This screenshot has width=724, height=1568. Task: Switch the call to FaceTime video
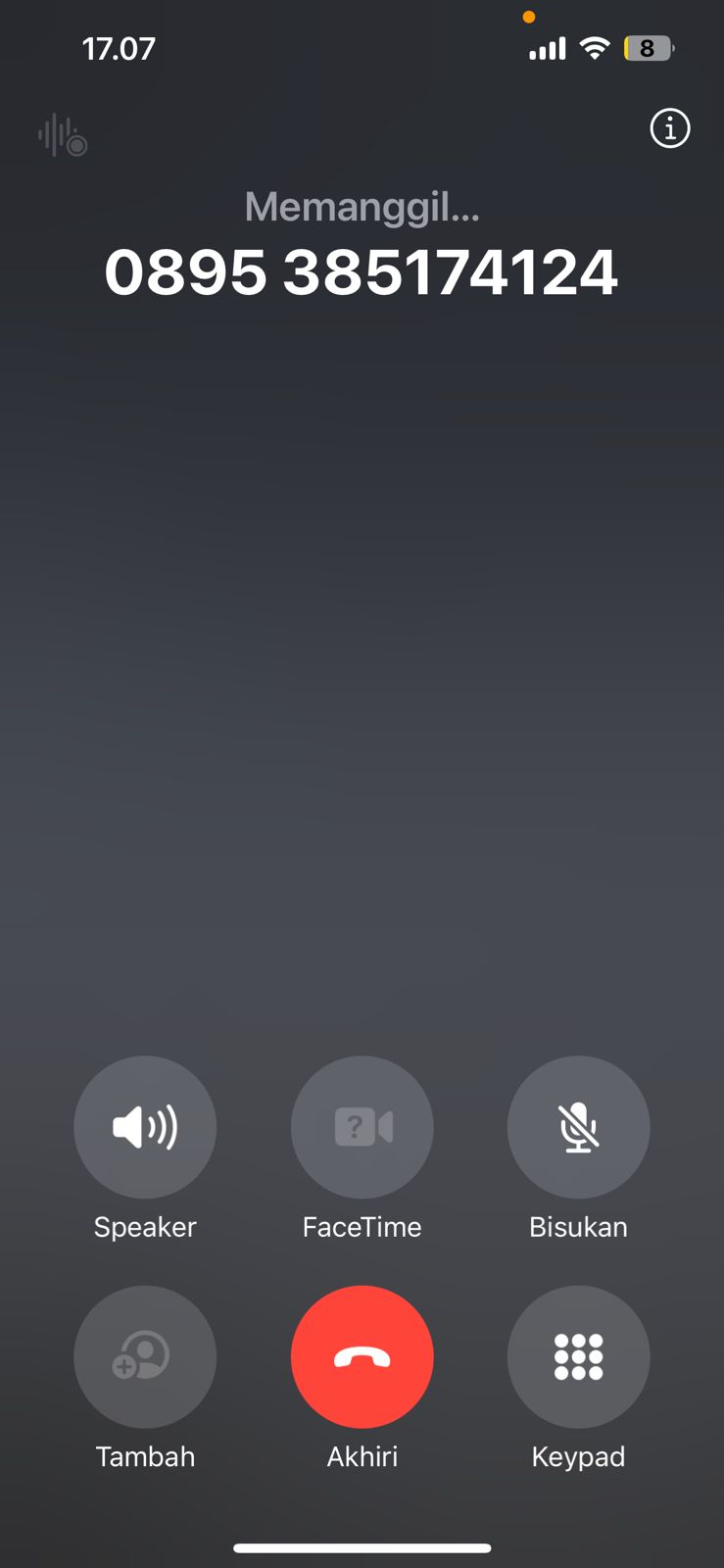coord(362,1127)
